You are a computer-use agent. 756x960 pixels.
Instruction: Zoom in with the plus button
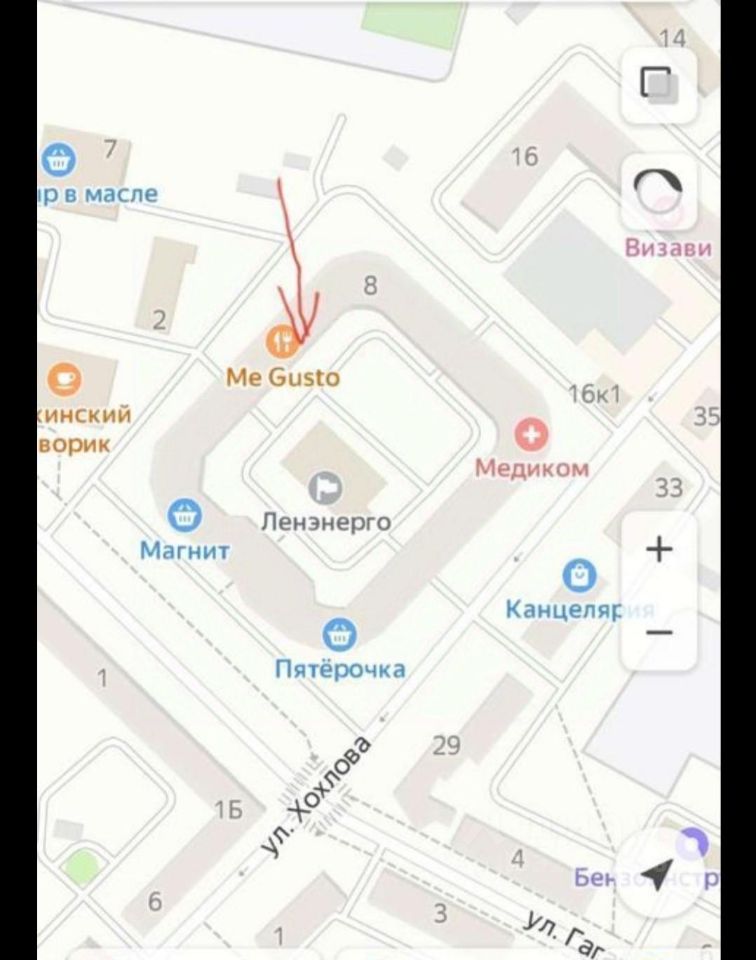[x=659, y=549]
